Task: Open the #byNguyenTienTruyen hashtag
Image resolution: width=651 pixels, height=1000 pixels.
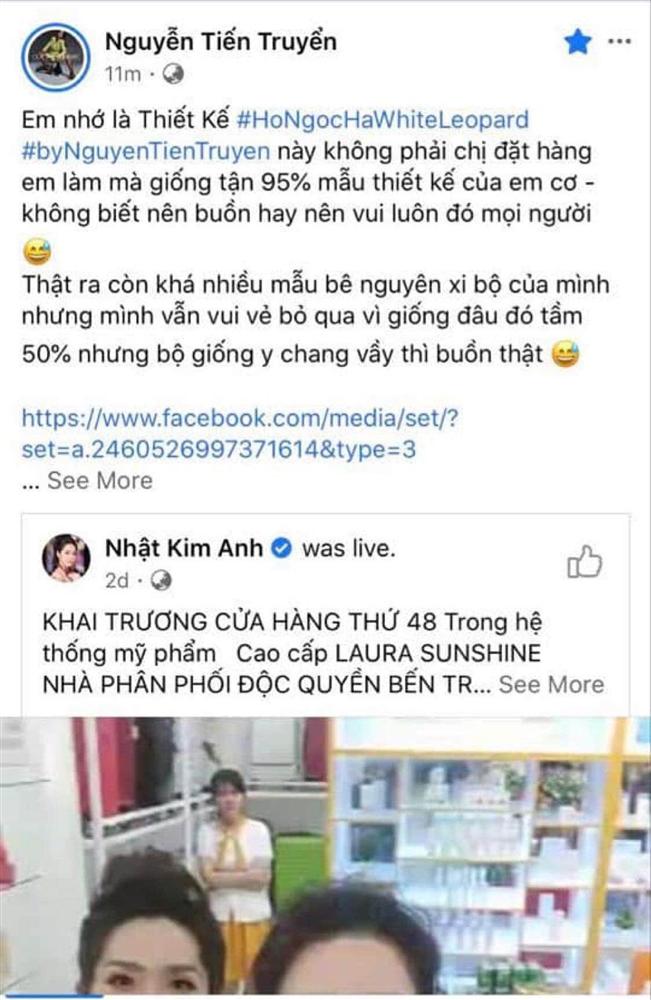Action: (145, 153)
